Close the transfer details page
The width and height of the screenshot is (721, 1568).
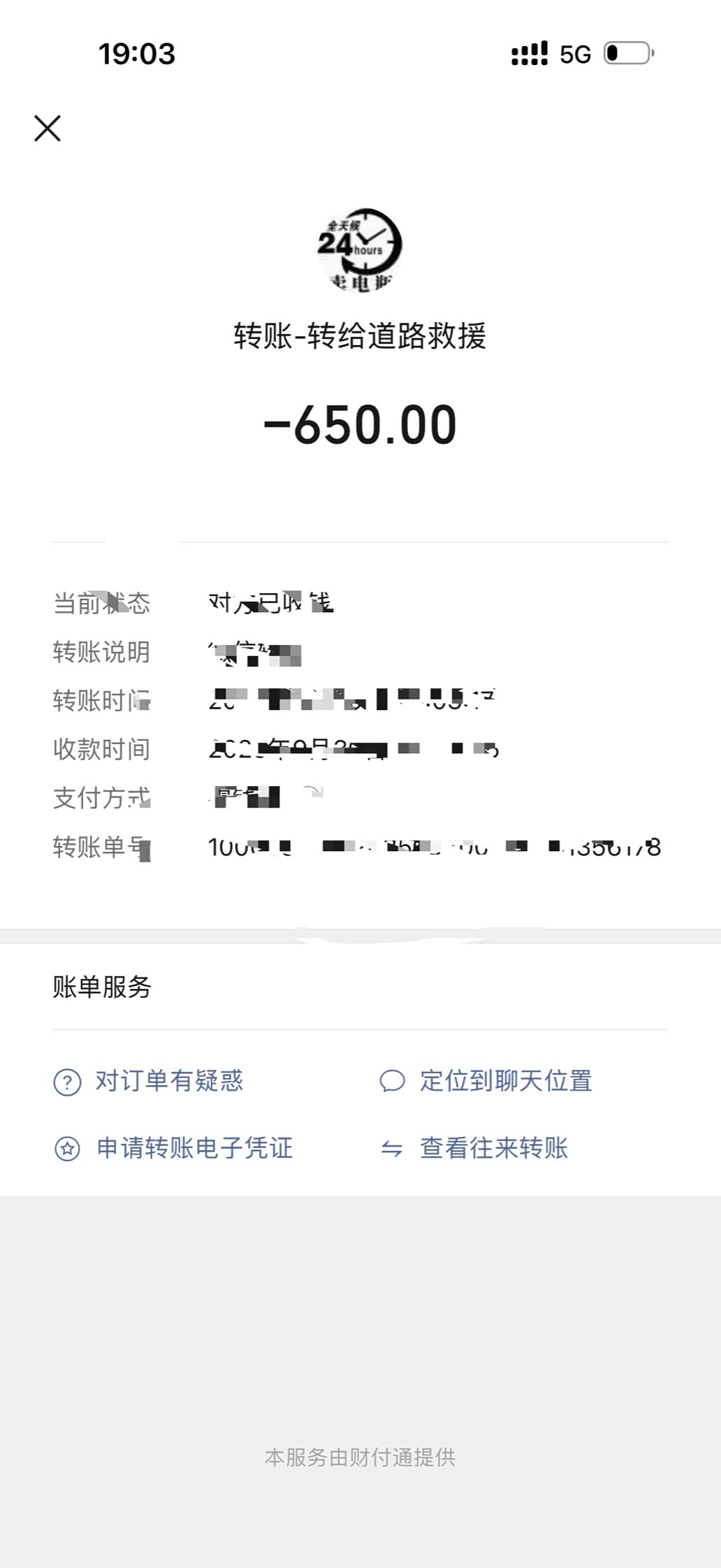pos(48,129)
